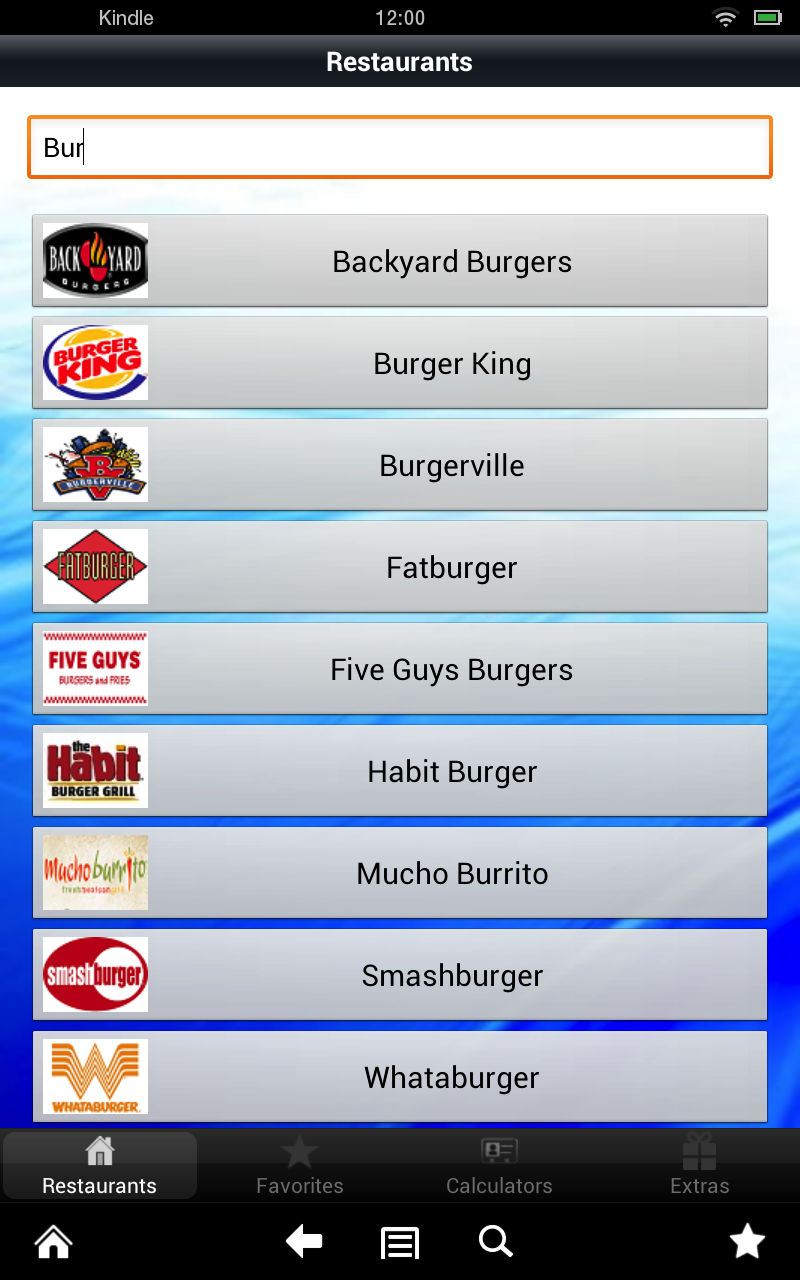Screen dimensions: 800x1280
Task: Tap the home icon in bottom navigation bar
Action: click(x=52, y=1241)
